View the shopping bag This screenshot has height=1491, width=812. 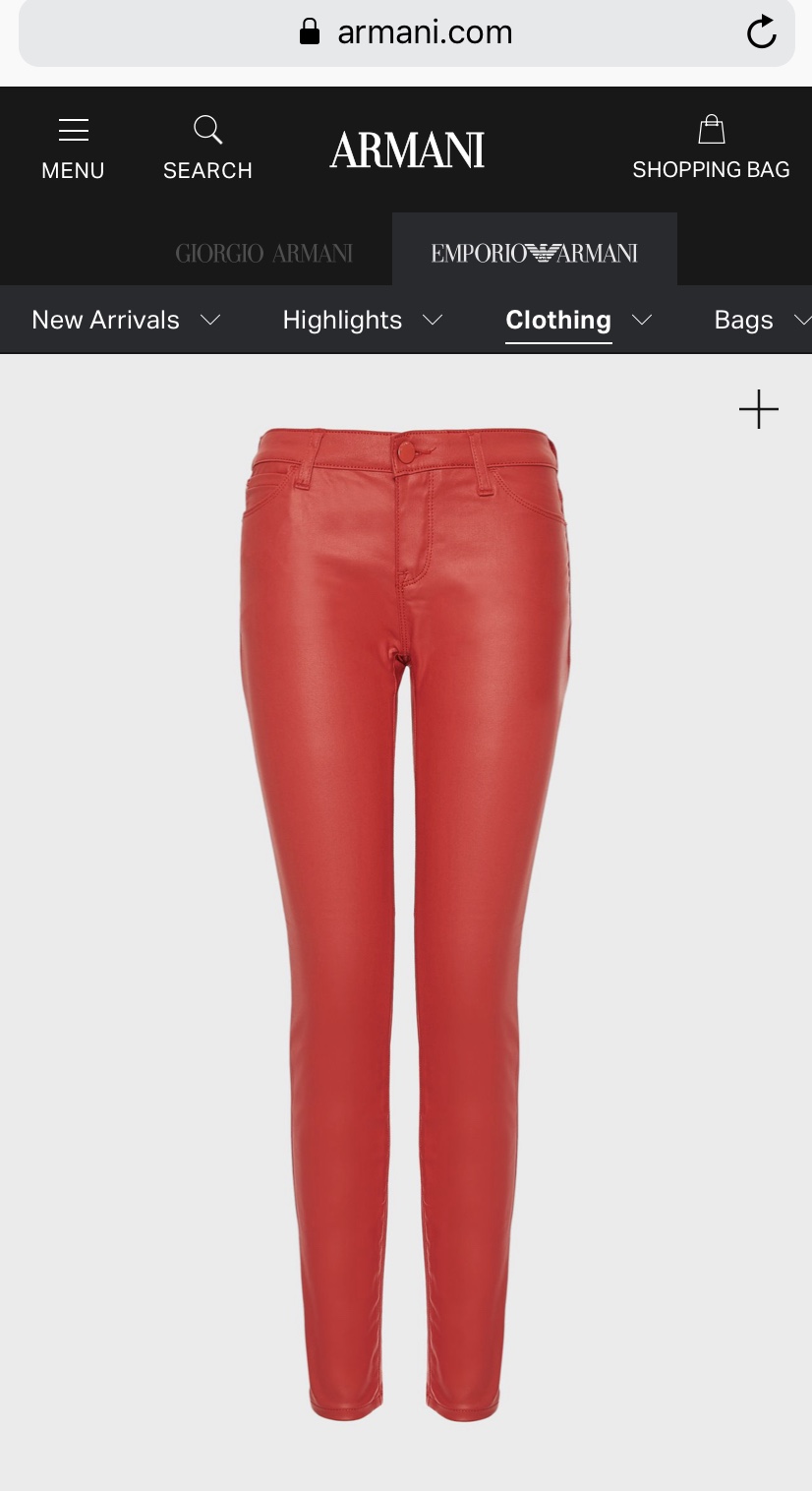point(711,149)
